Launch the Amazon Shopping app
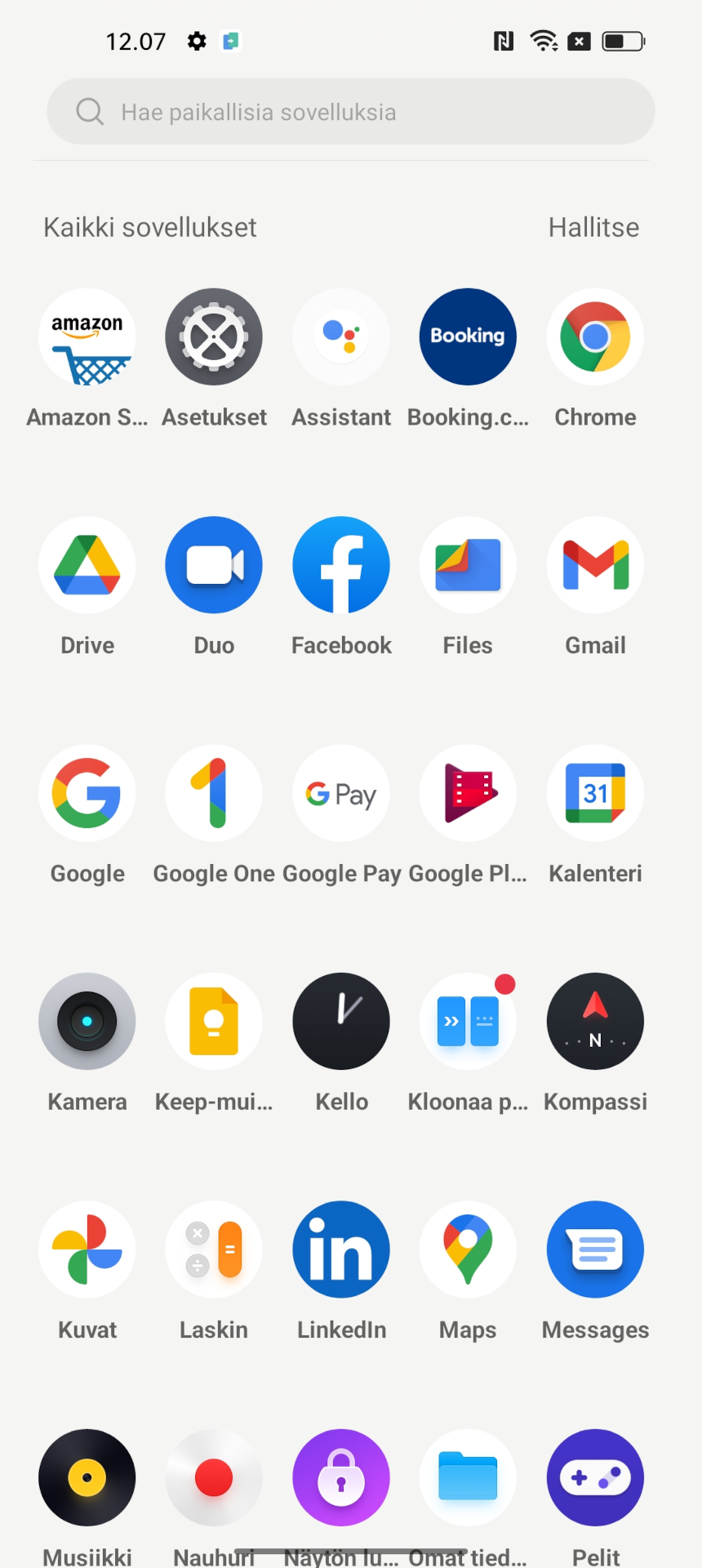702x1568 pixels. click(87, 336)
